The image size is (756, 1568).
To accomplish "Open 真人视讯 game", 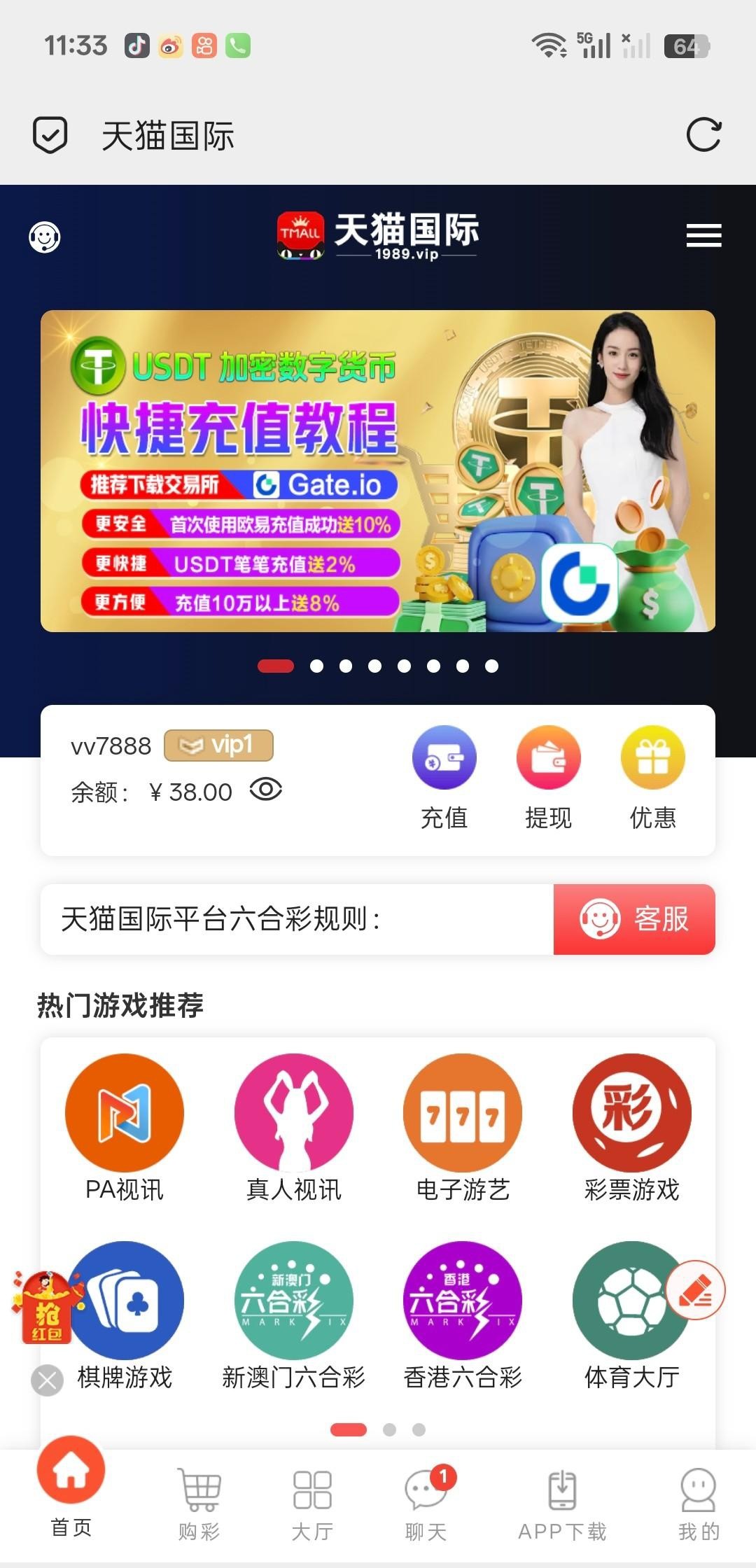I will [293, 1127].
